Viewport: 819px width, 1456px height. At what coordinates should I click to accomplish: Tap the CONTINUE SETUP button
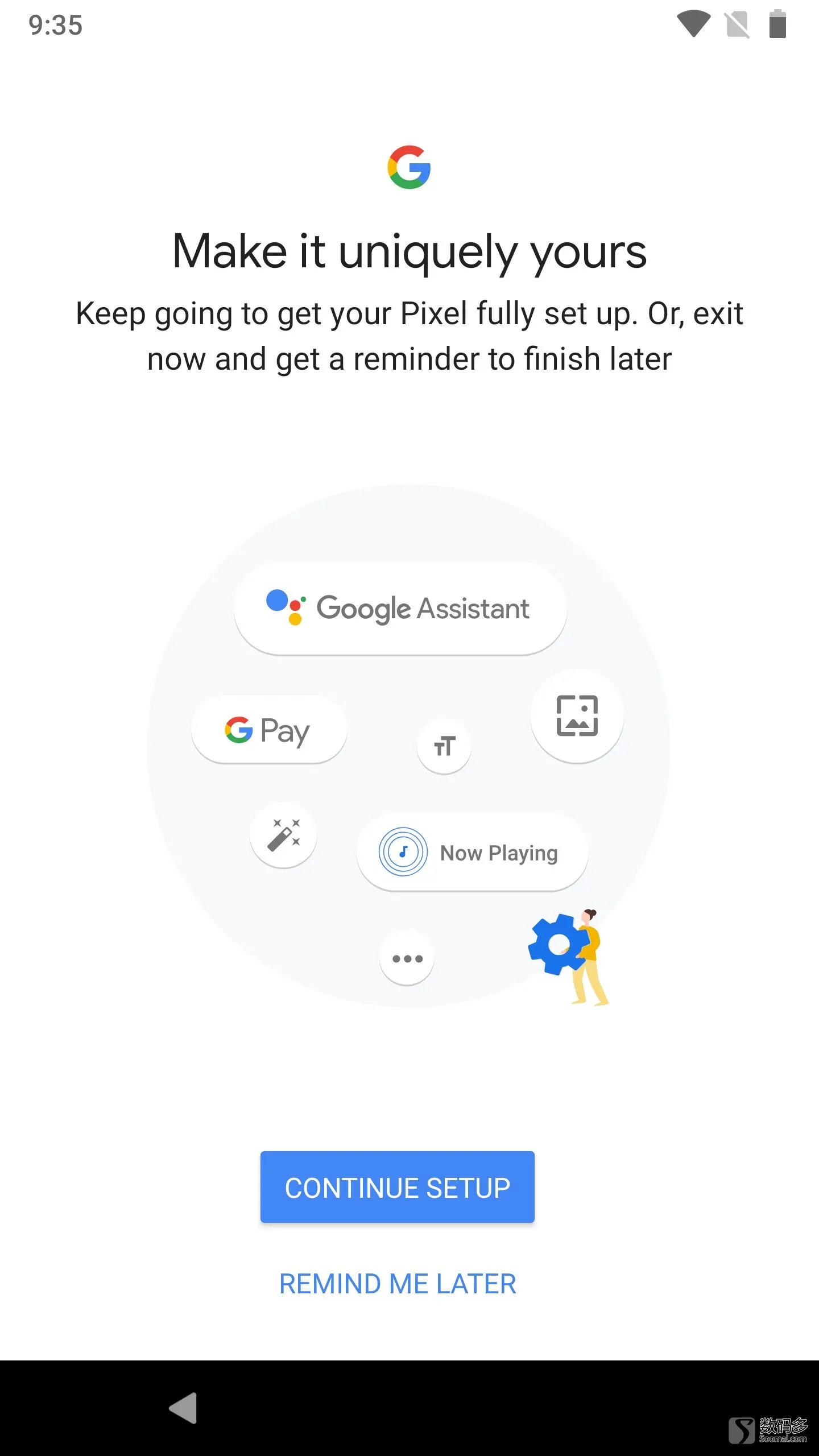pyautogui.click(x=397, y=1188)
